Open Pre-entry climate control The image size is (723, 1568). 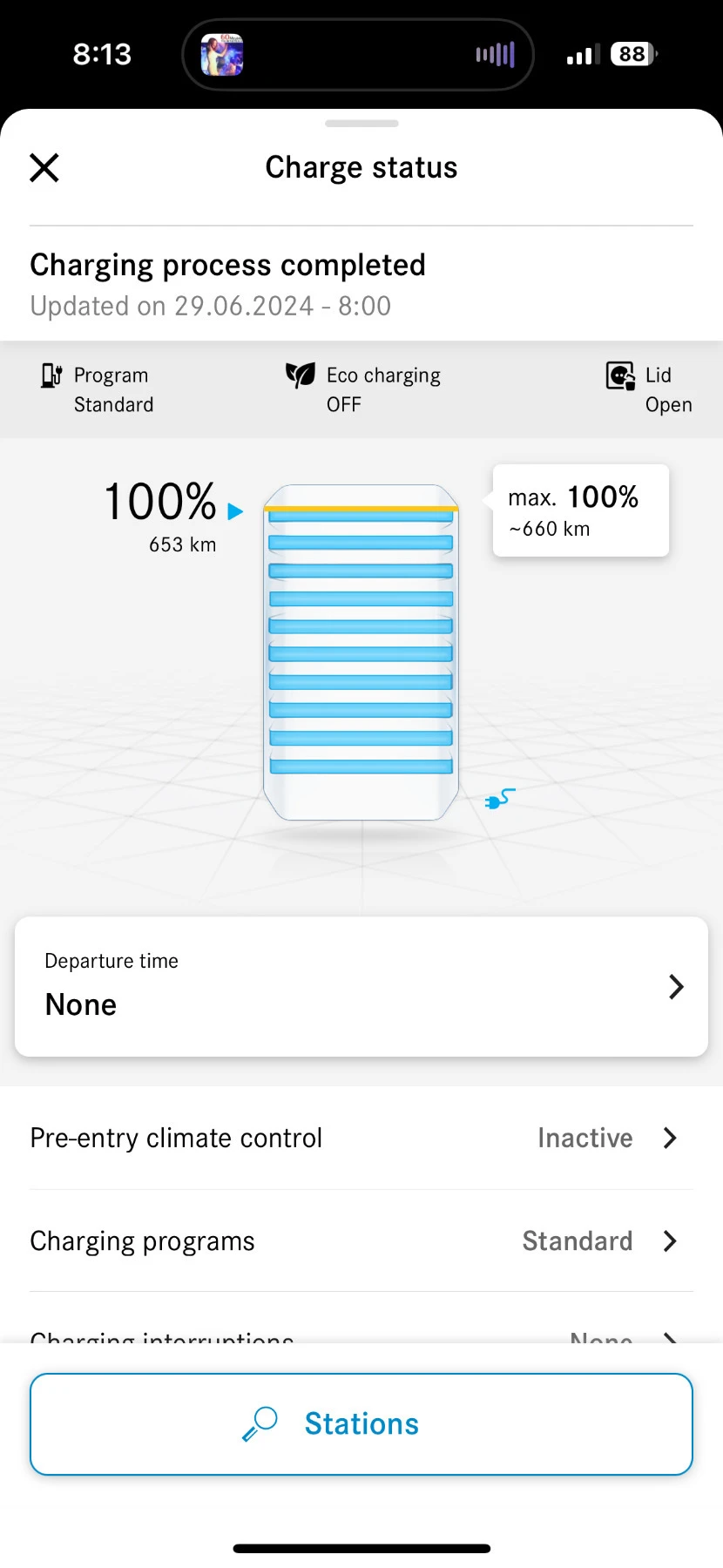(x=361, y=1138)
